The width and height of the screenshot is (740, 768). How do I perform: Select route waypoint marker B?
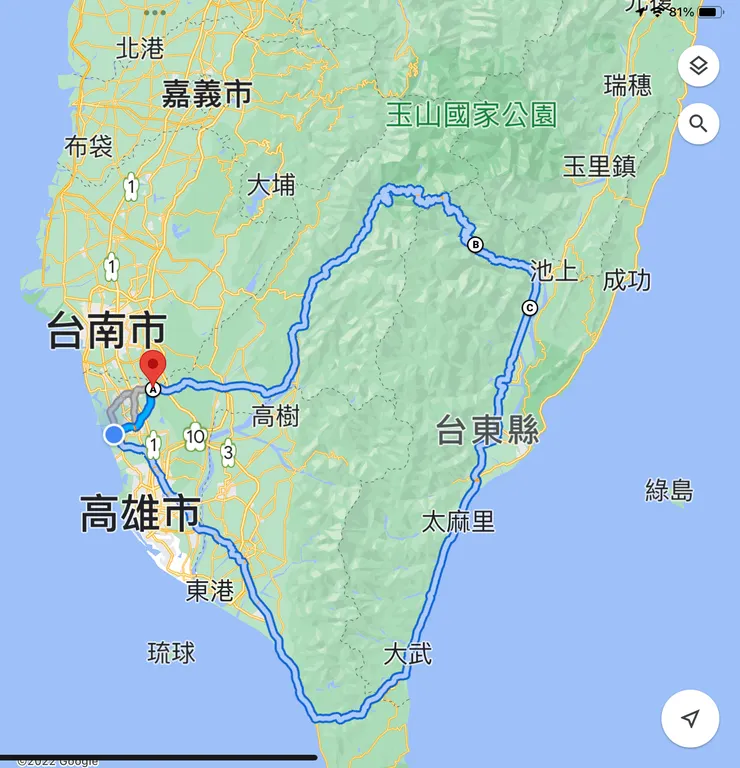coord(474,242)
